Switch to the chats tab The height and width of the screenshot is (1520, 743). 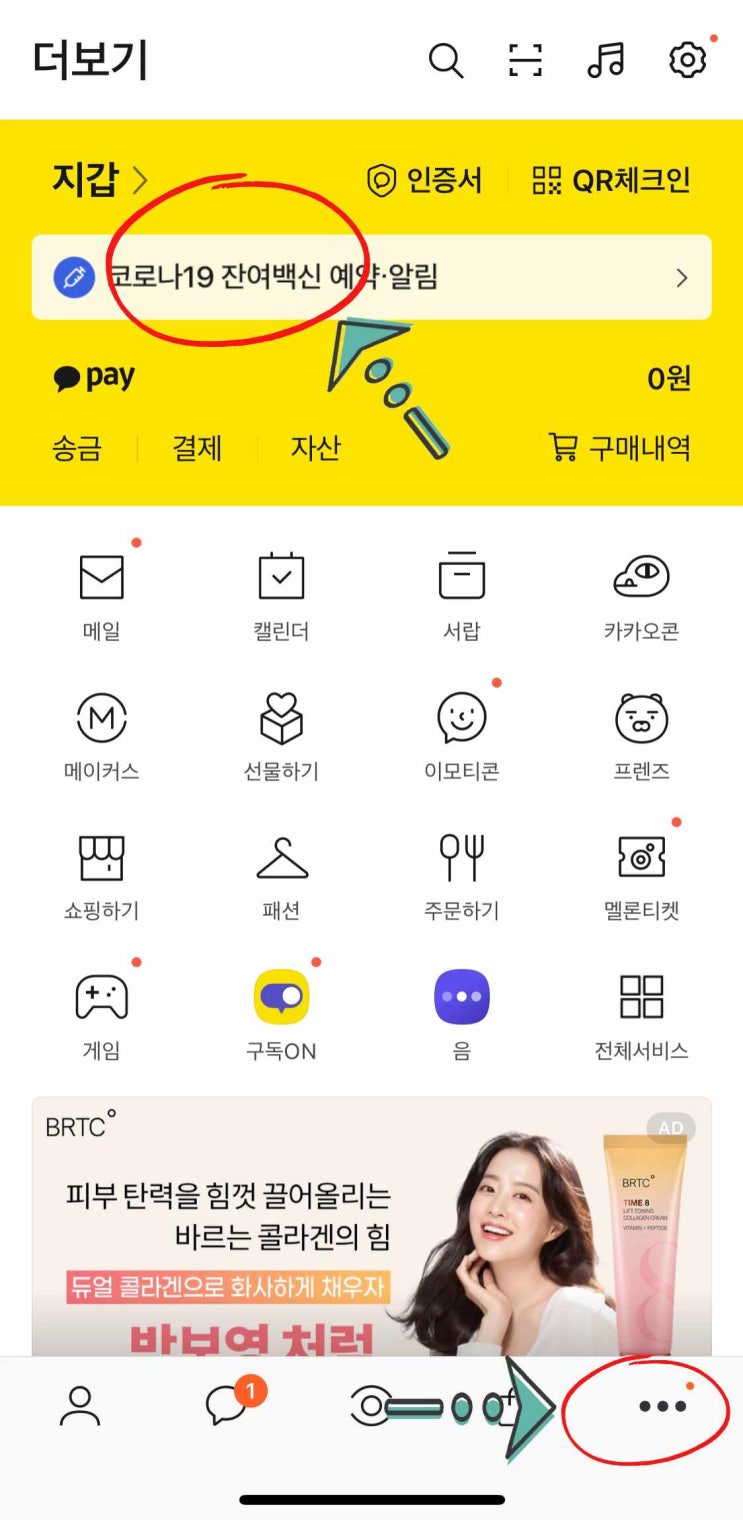coord(228,1406)
